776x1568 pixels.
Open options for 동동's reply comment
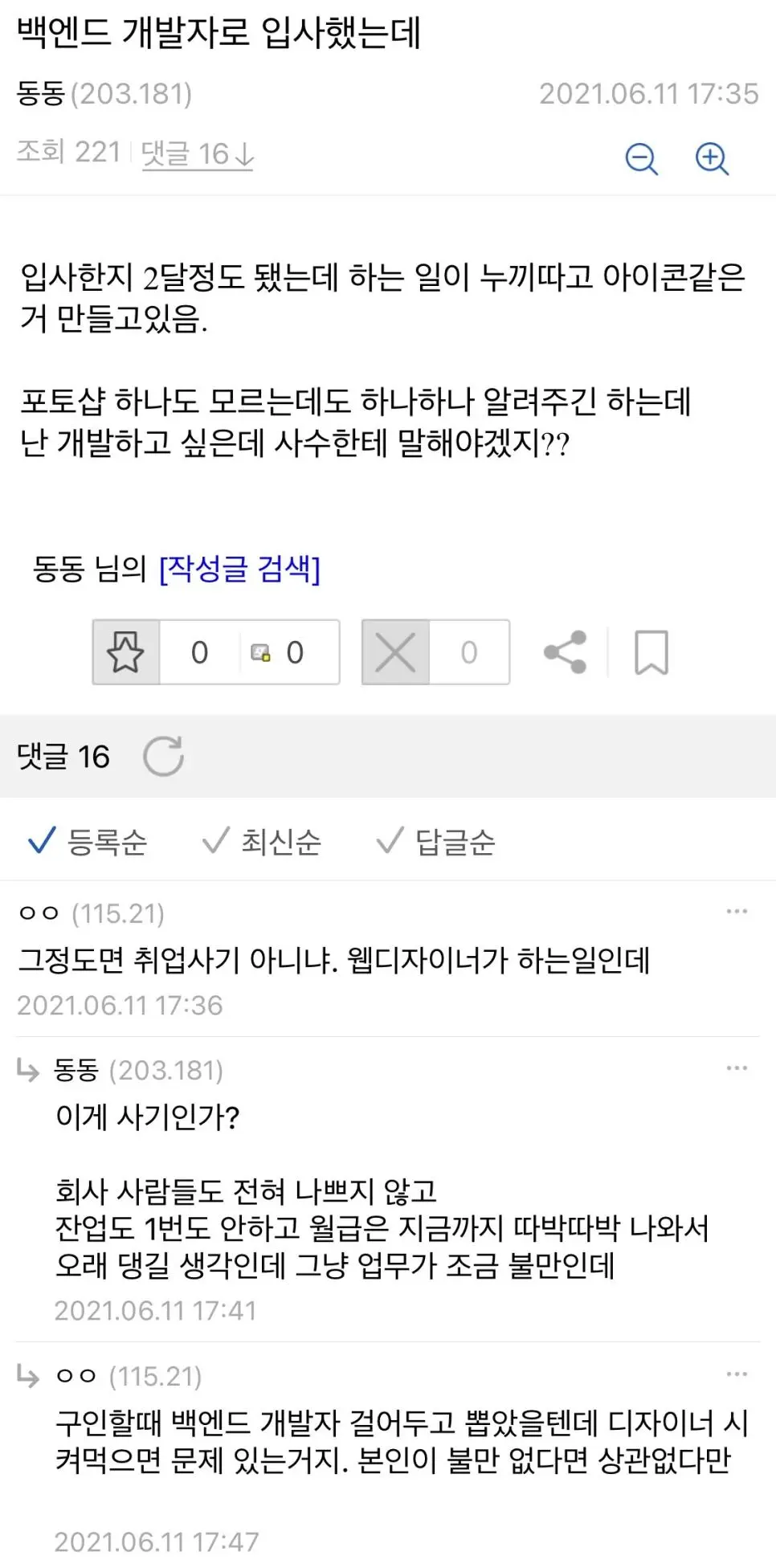(x=736, y=1068)
